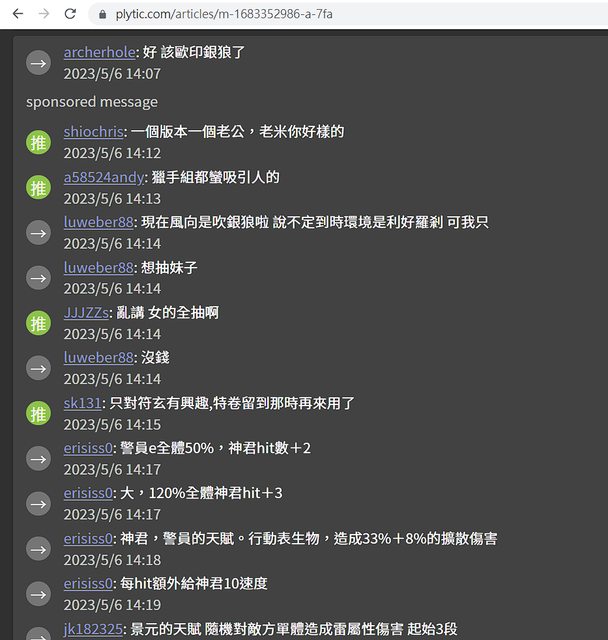The width and height of the screenshot is (608, 640).
Task: Visit JJJZZs's user page
Action: click(x=86, y=312)
